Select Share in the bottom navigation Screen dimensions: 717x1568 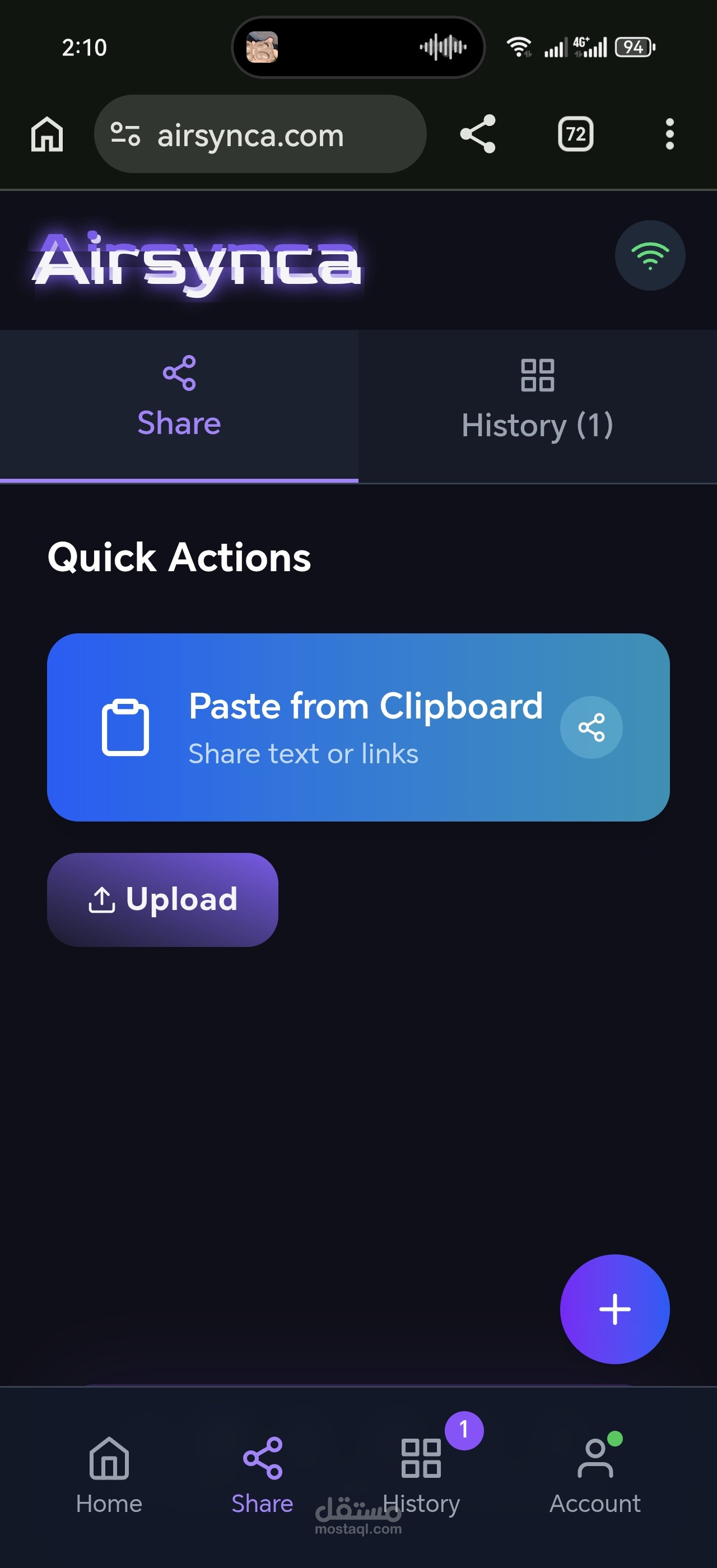(262, 1476)
